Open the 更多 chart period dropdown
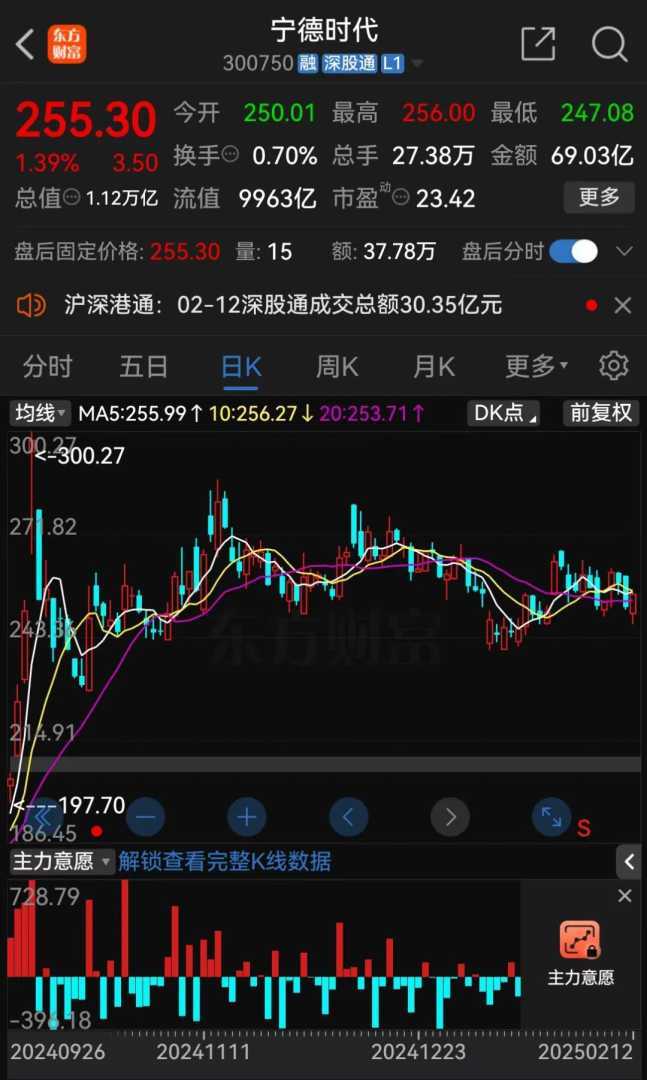The width and height of the screenshot is (647, 1080). 536,367
